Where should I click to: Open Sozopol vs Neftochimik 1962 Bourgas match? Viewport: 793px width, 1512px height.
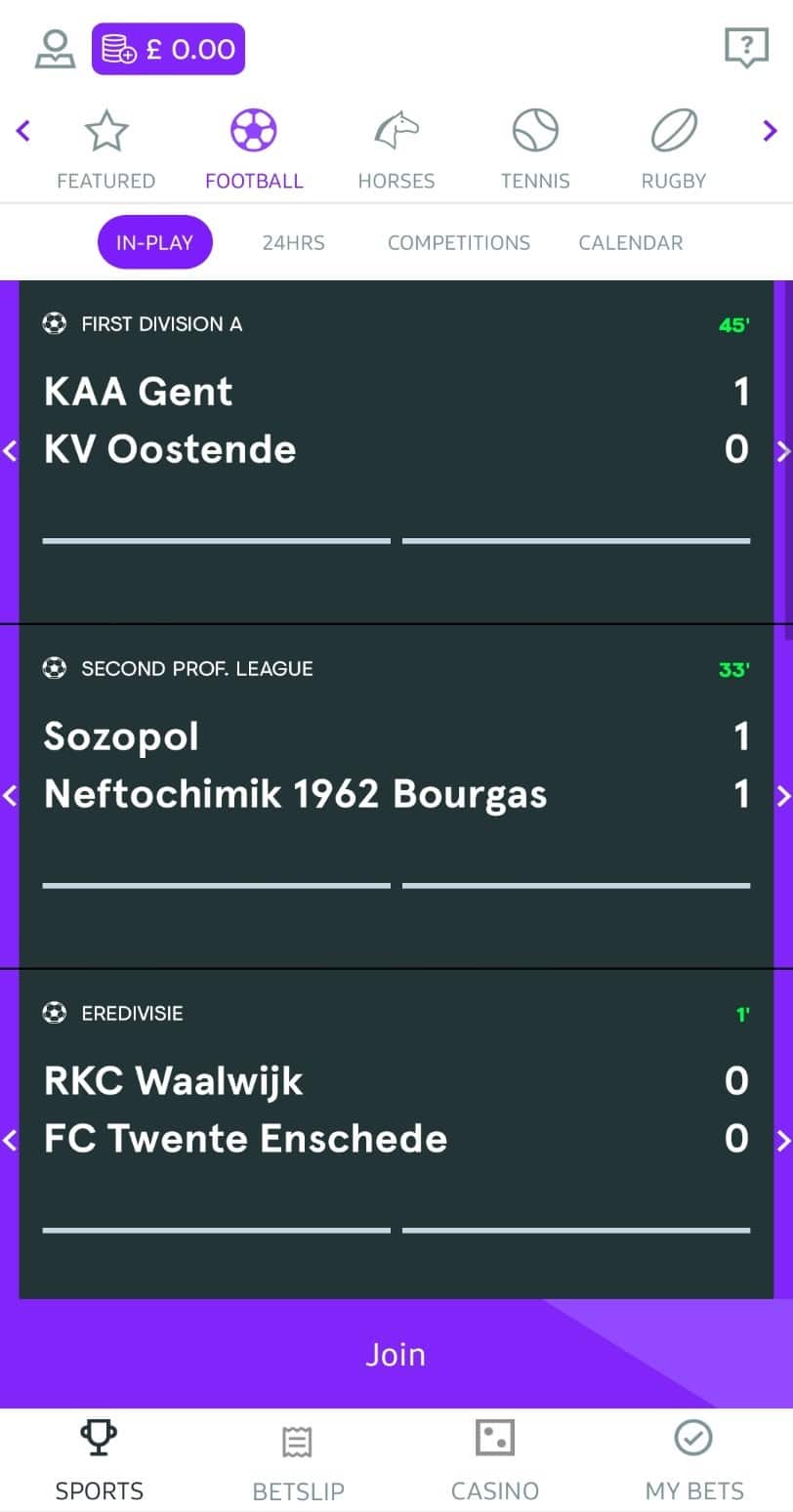[x=396, y=796]
